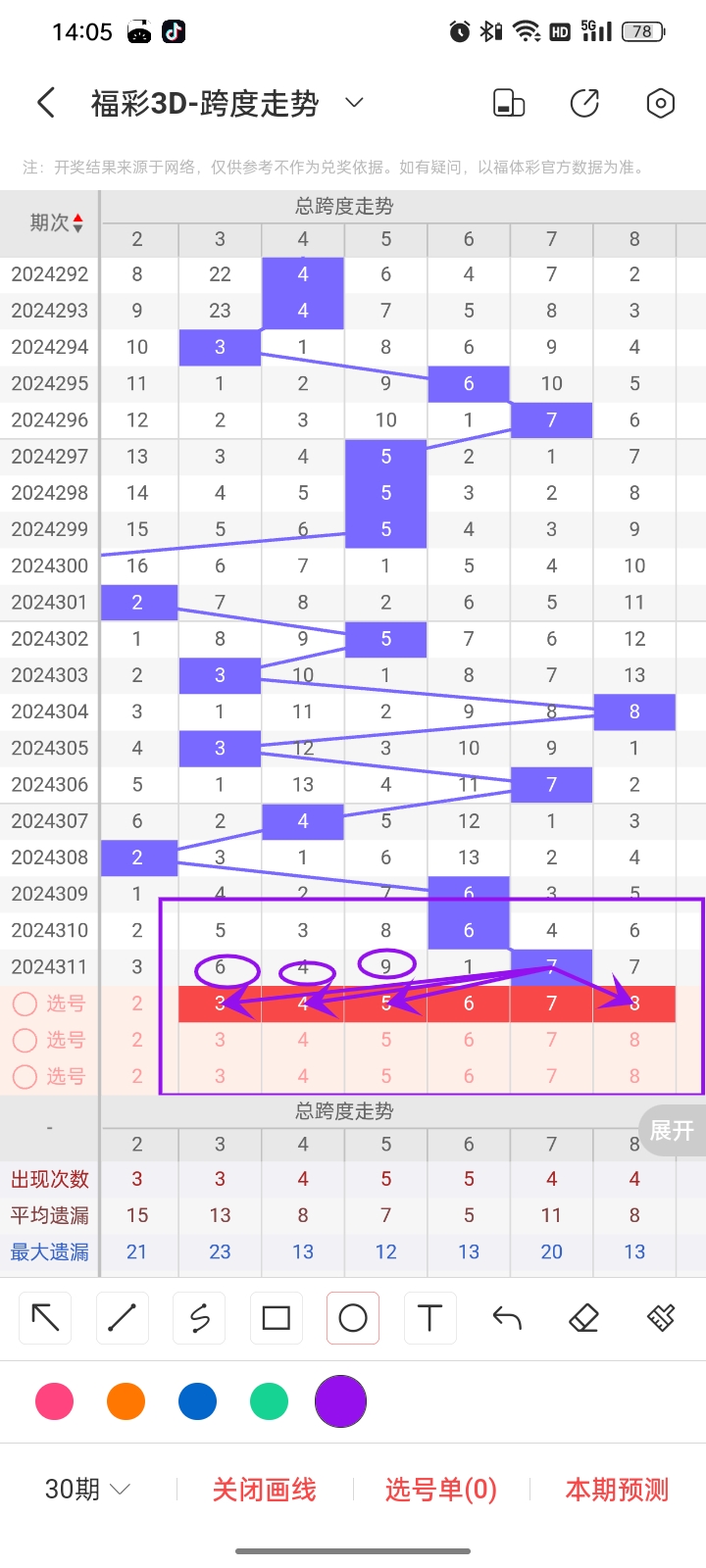Select the freehand curve tool
706x1568 pixels.
199,1317
